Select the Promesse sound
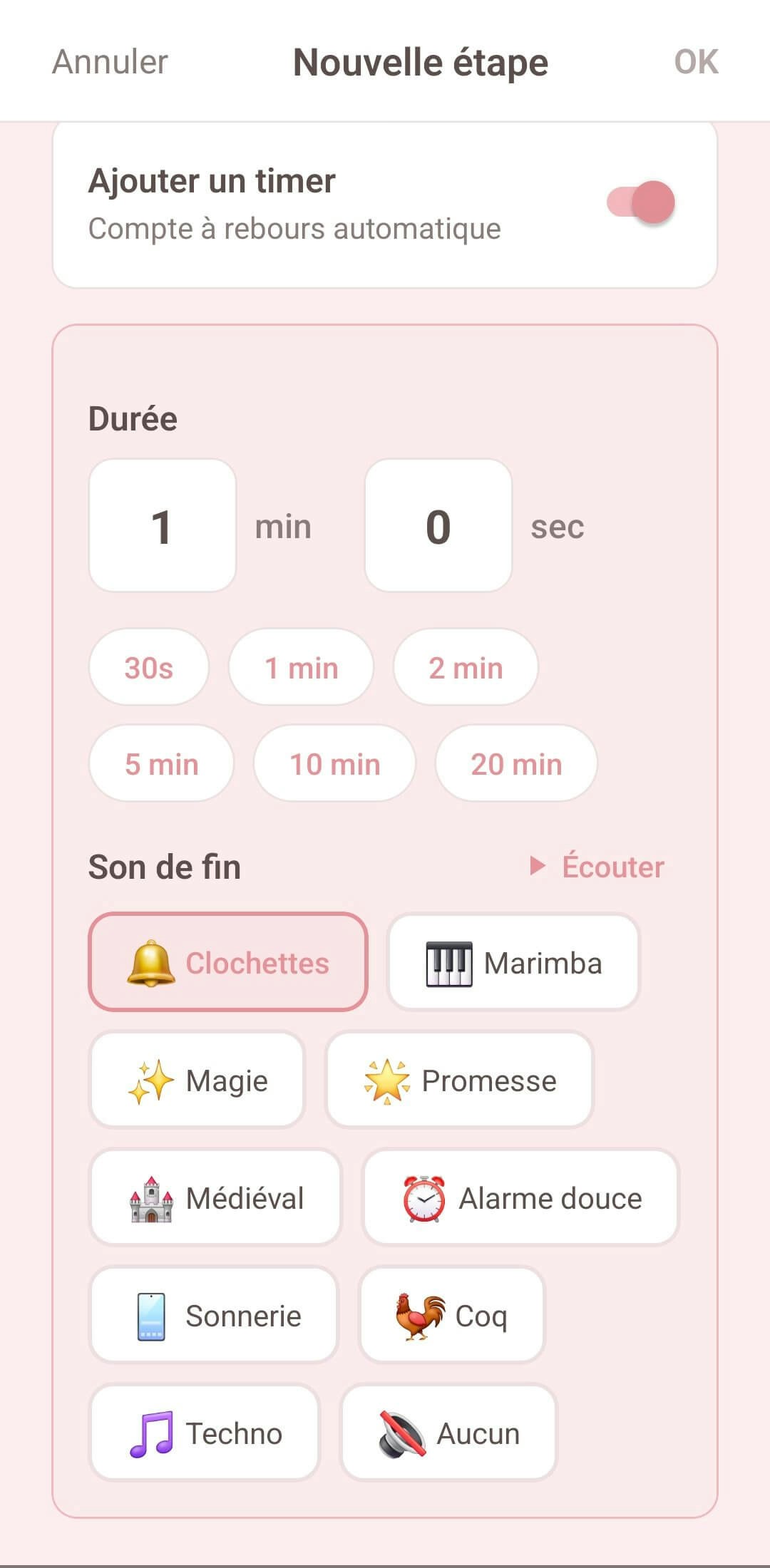Screen dimensions: 770x1568 pyautogui.click(x=460, y=1080)
